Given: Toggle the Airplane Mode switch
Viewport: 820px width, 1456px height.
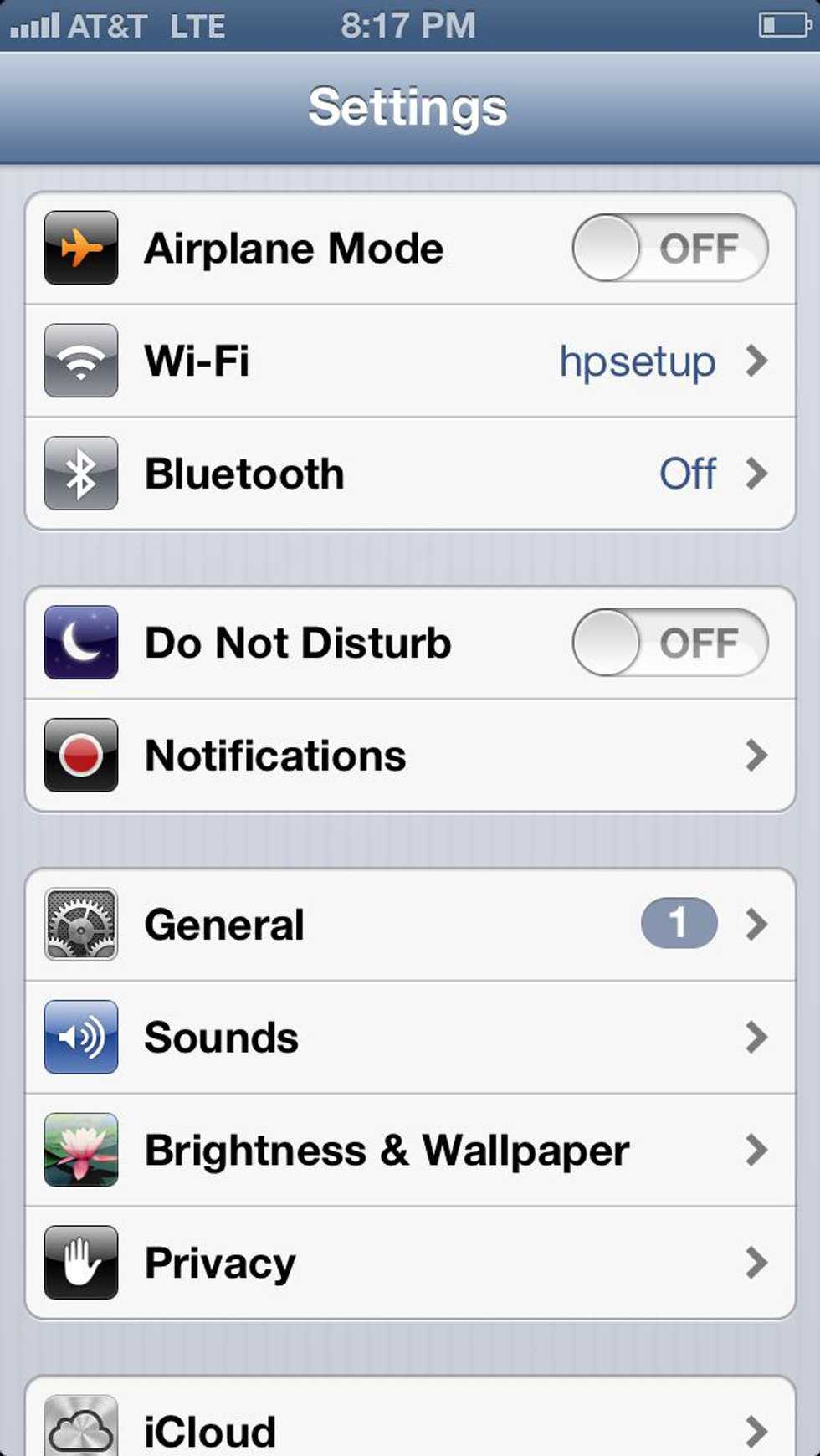Looking at the screenshot, I should click(669, 249).
